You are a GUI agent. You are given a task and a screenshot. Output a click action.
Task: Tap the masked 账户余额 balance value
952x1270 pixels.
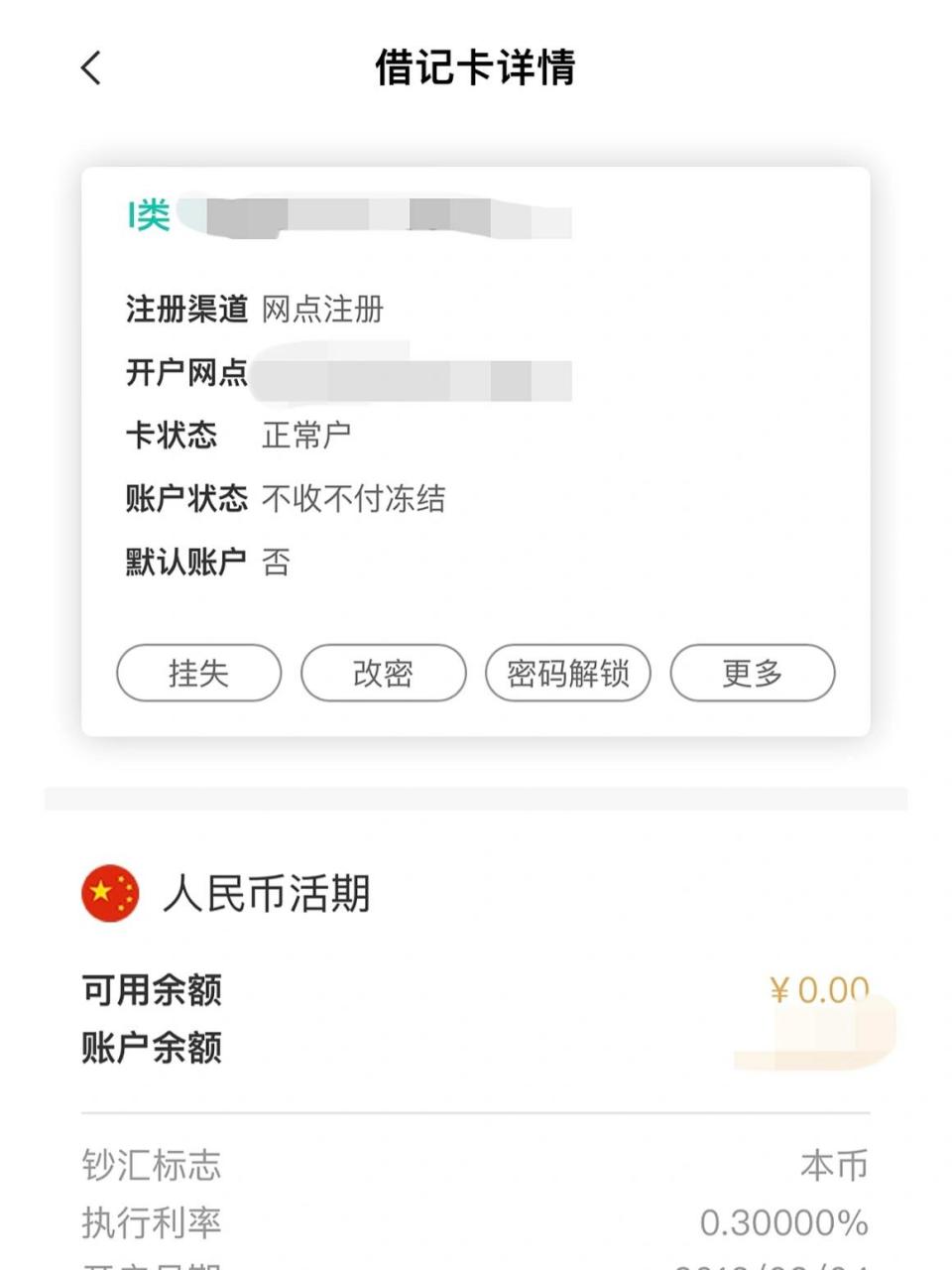point(813,1047)
